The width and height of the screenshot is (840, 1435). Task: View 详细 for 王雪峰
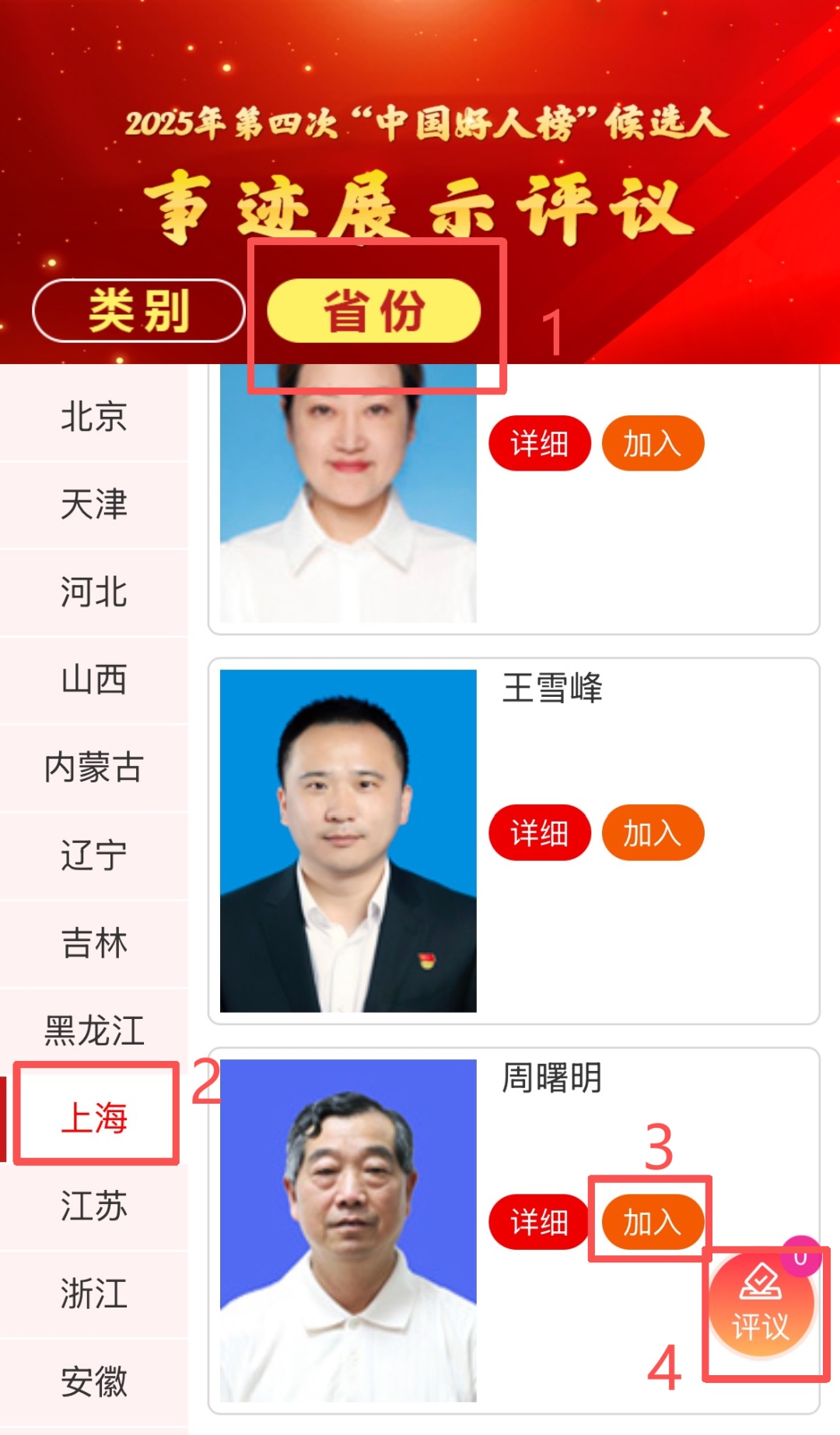click(539, 833)
